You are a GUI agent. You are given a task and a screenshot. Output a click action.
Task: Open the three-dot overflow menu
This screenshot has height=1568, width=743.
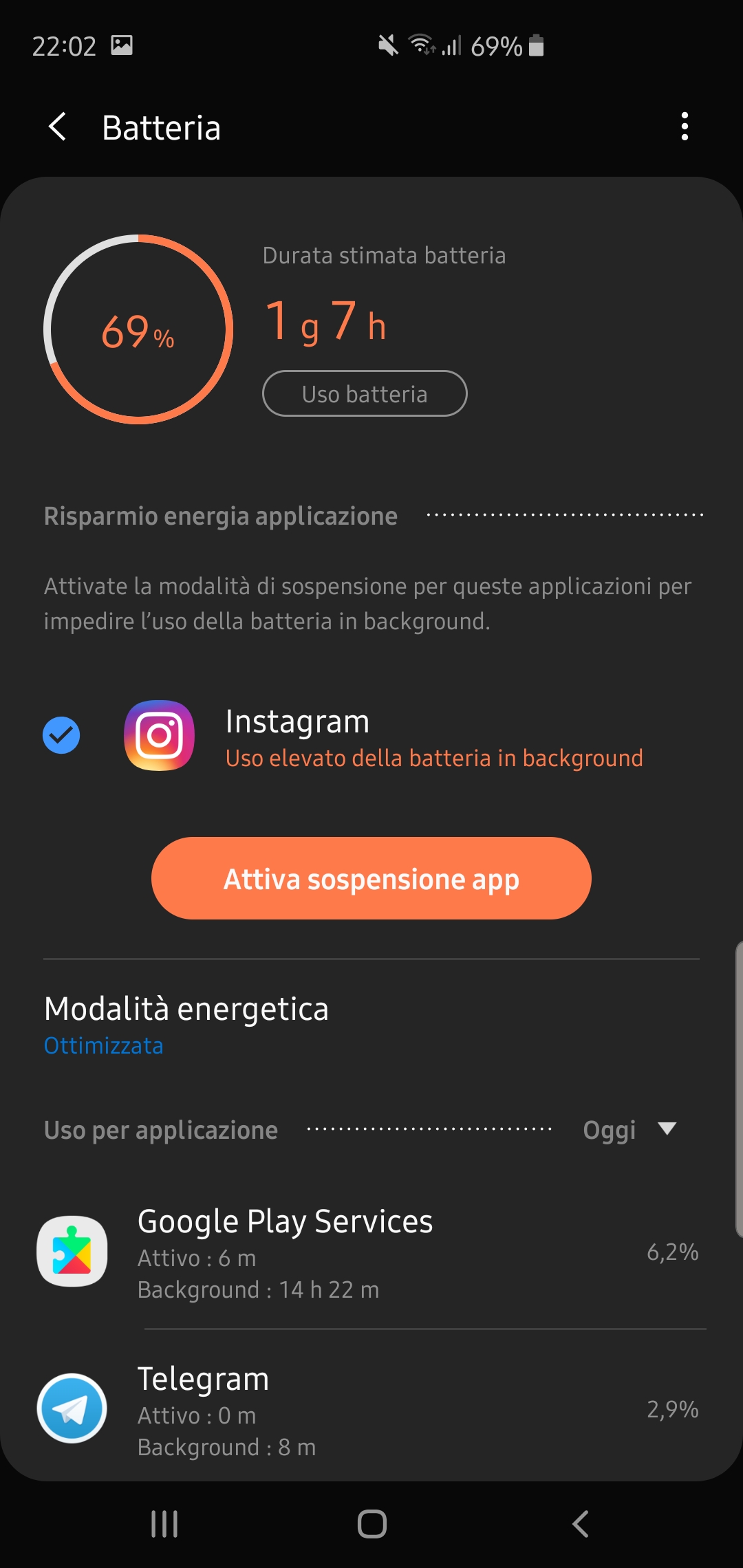pyautogui.click(x=684, y=127)
